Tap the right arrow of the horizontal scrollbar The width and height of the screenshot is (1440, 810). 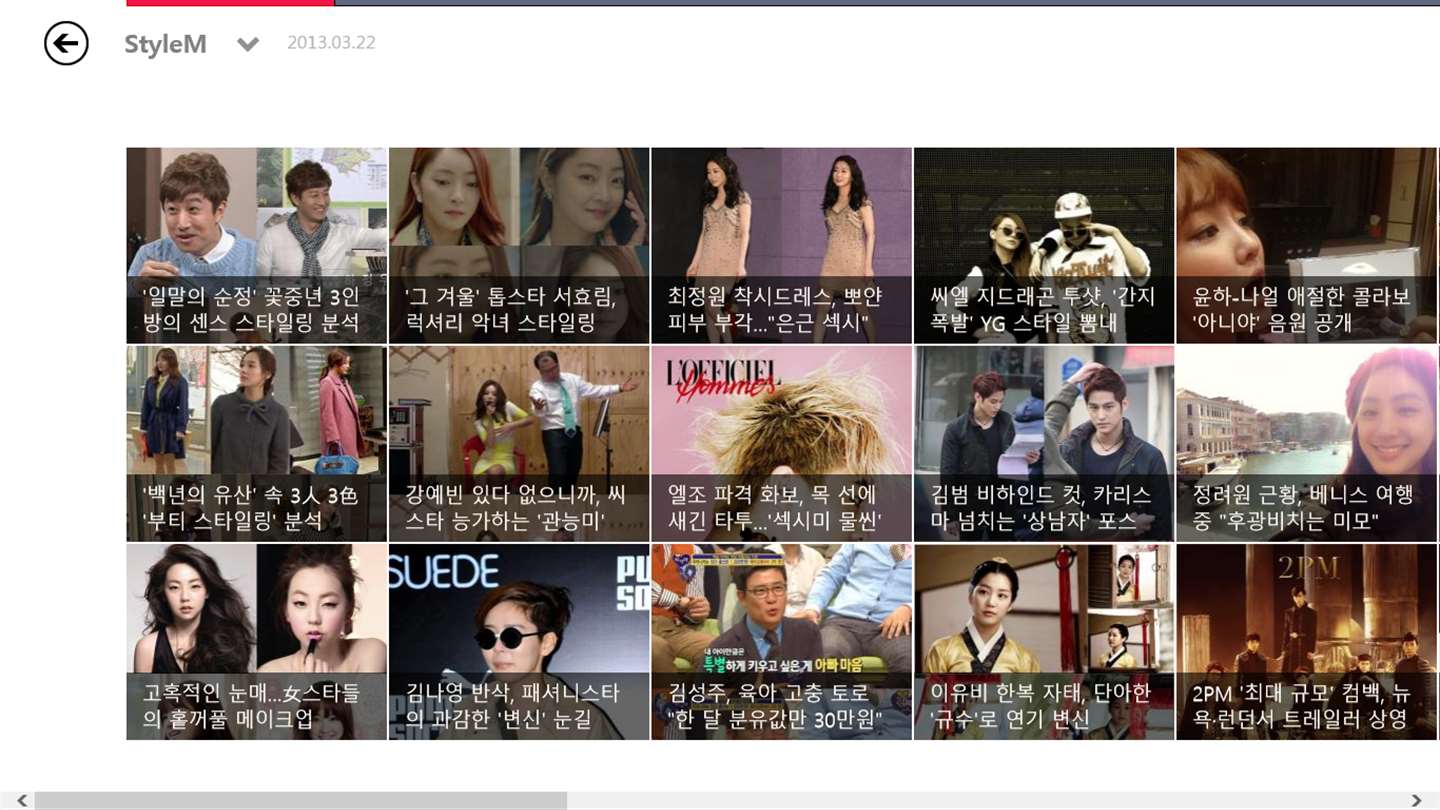[1416, 800]
